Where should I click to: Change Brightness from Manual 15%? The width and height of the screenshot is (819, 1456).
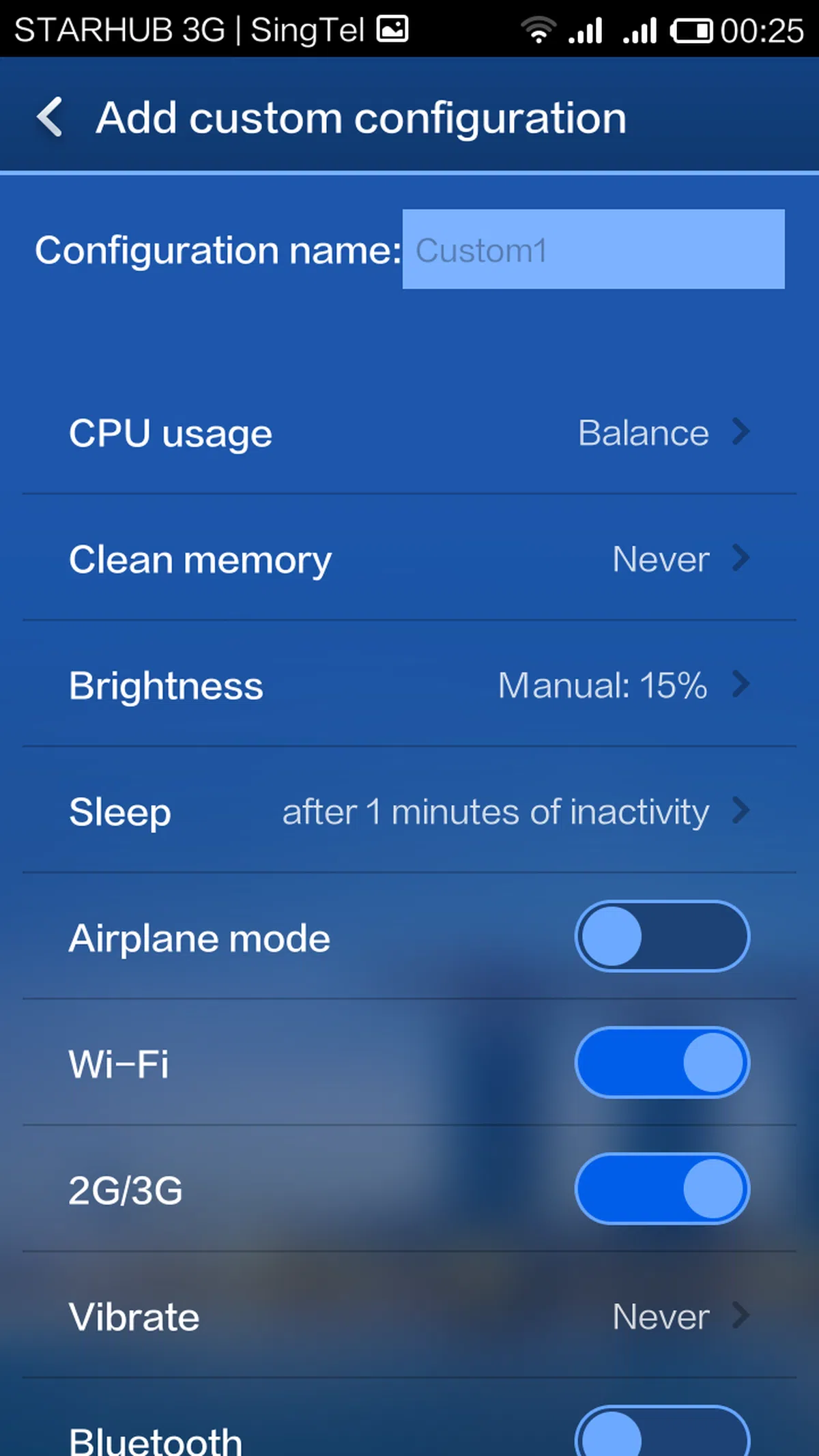[409, 685]
